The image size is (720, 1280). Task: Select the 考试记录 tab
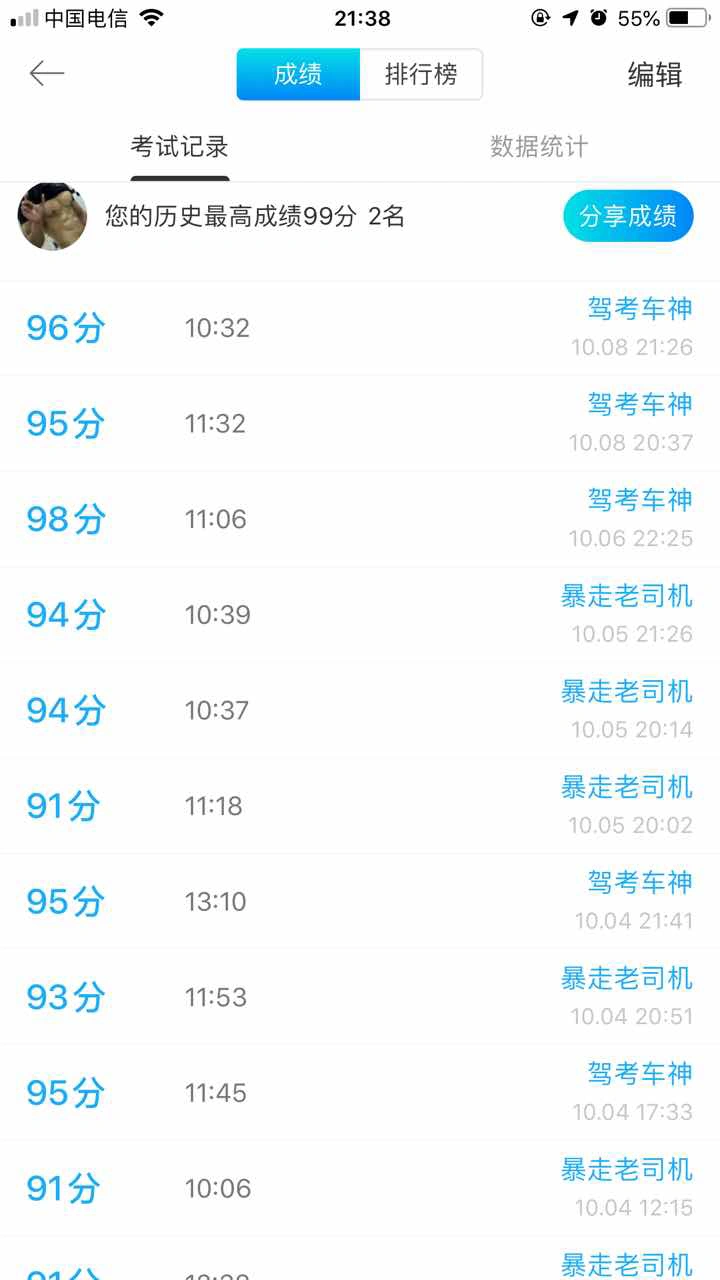coord(180,147)
